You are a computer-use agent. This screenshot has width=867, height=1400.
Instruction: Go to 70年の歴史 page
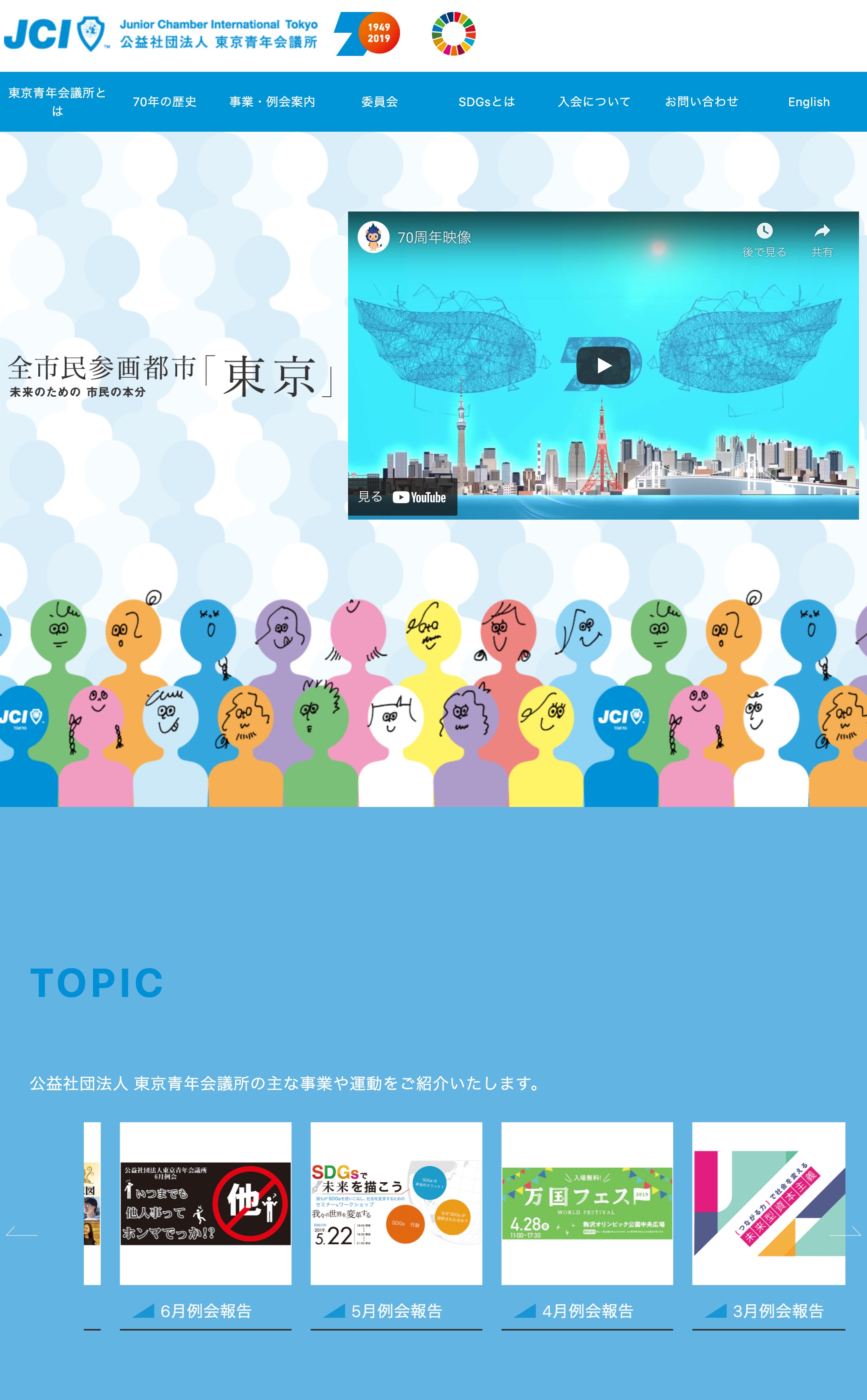164,101
